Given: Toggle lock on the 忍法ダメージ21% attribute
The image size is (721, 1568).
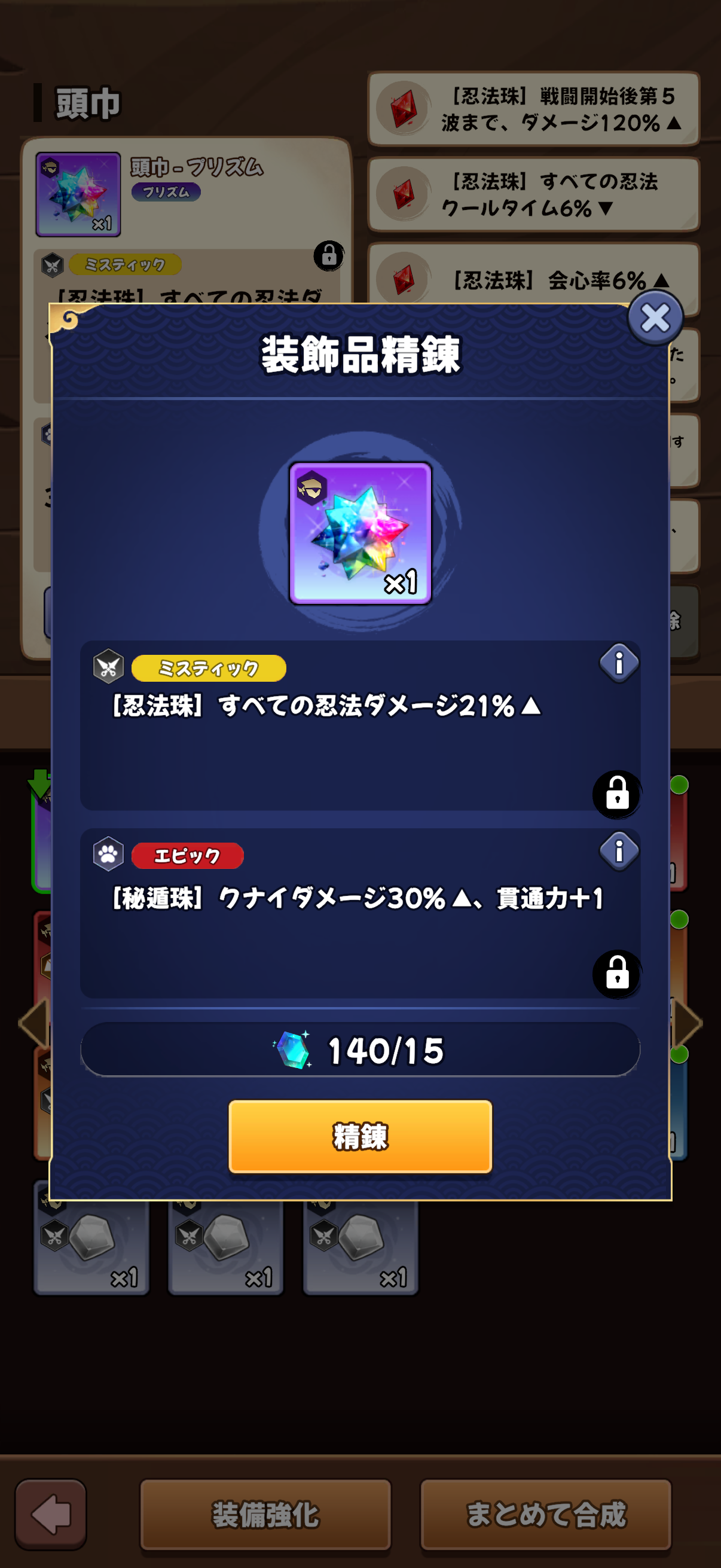Looking at the screenshot, I should (x=617, y=794).
